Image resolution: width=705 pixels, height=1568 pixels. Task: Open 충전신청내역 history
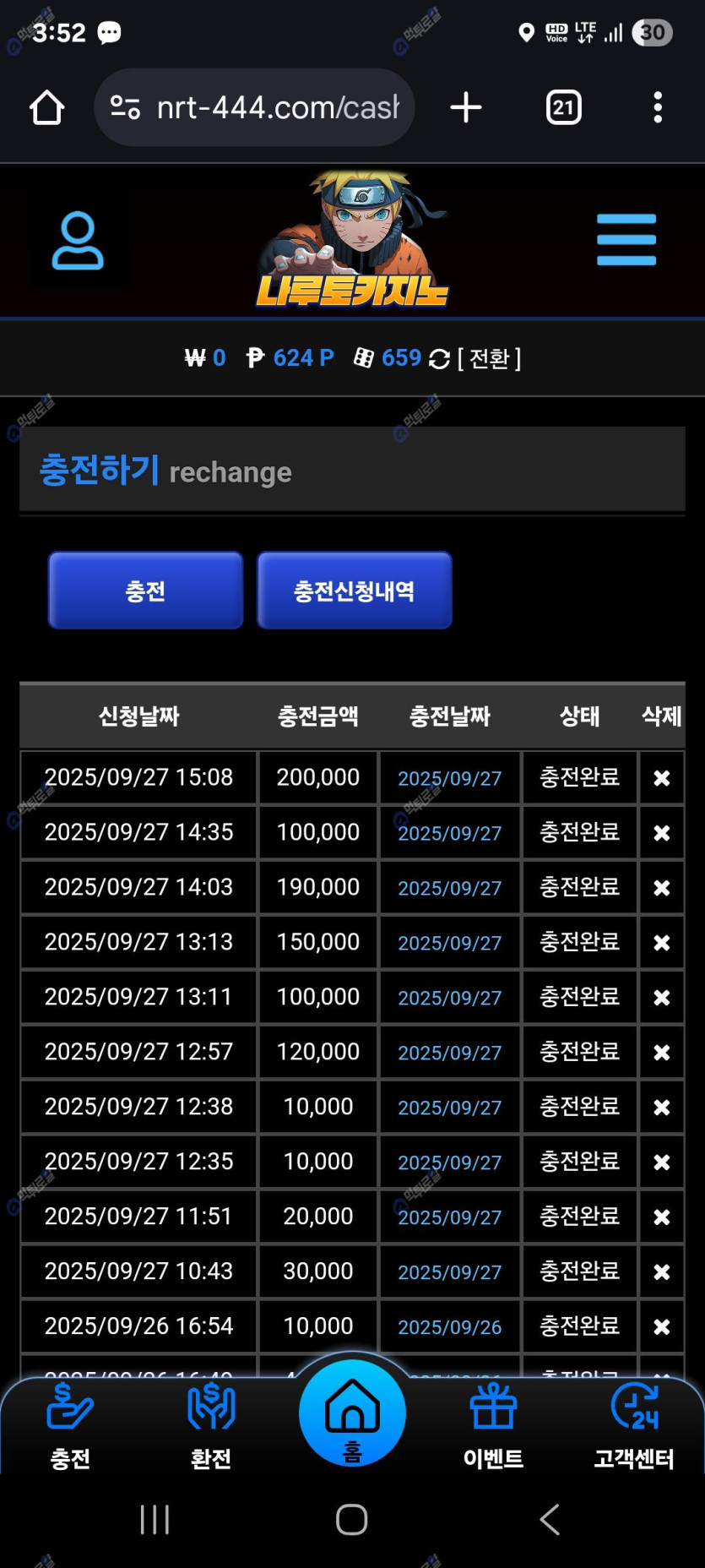(354, 591)
